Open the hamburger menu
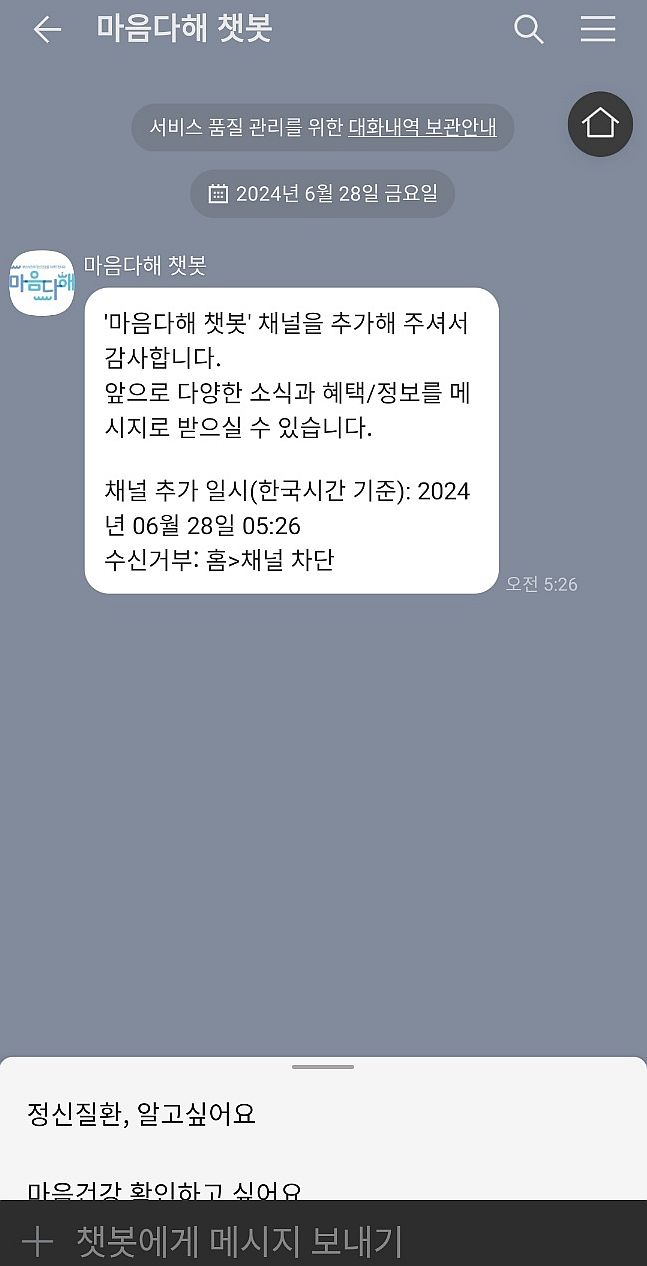 [598, 30]
